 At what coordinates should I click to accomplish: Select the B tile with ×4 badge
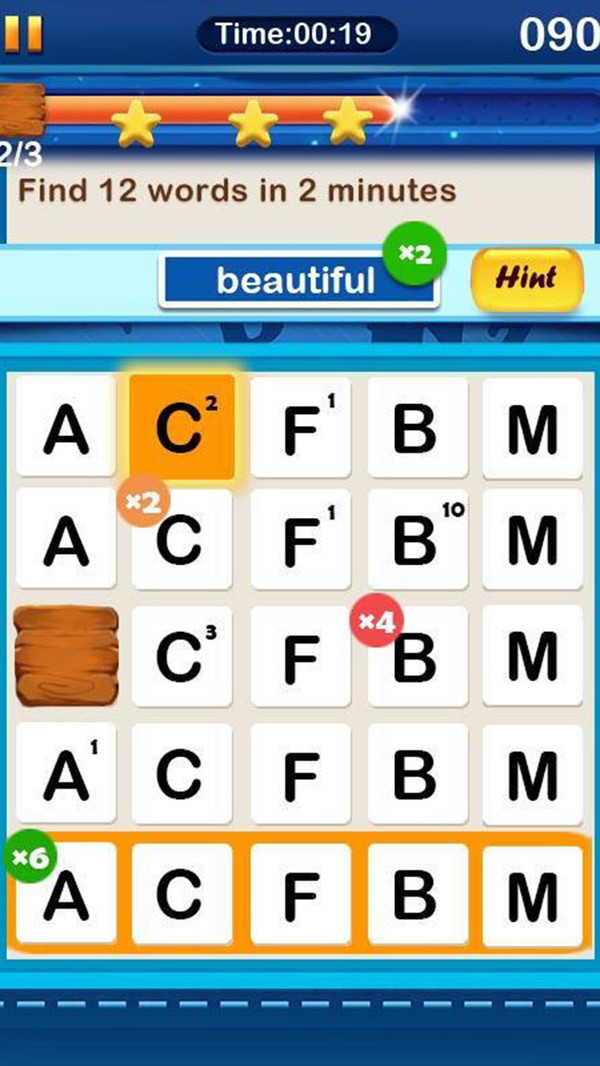tap(417, 656)
